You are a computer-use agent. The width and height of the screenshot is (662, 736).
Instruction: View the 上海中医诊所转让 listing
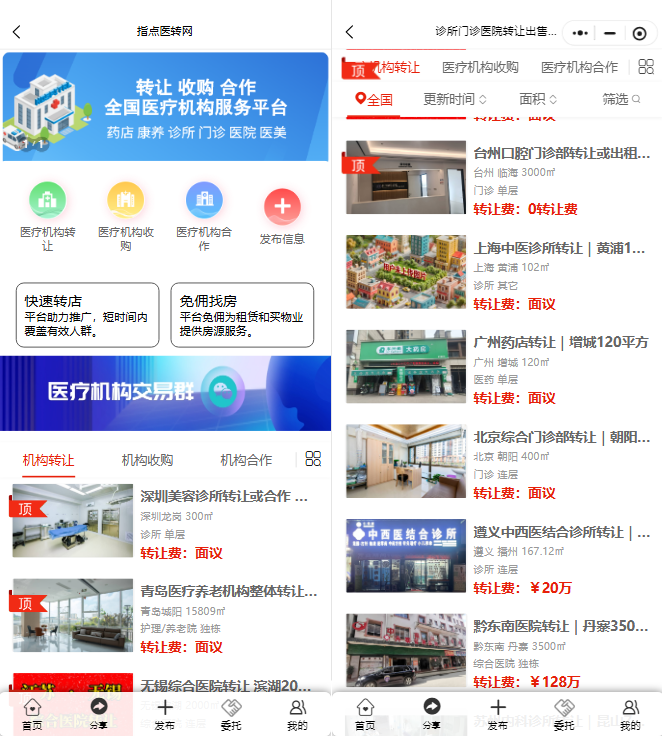click(x=559, y=249)
